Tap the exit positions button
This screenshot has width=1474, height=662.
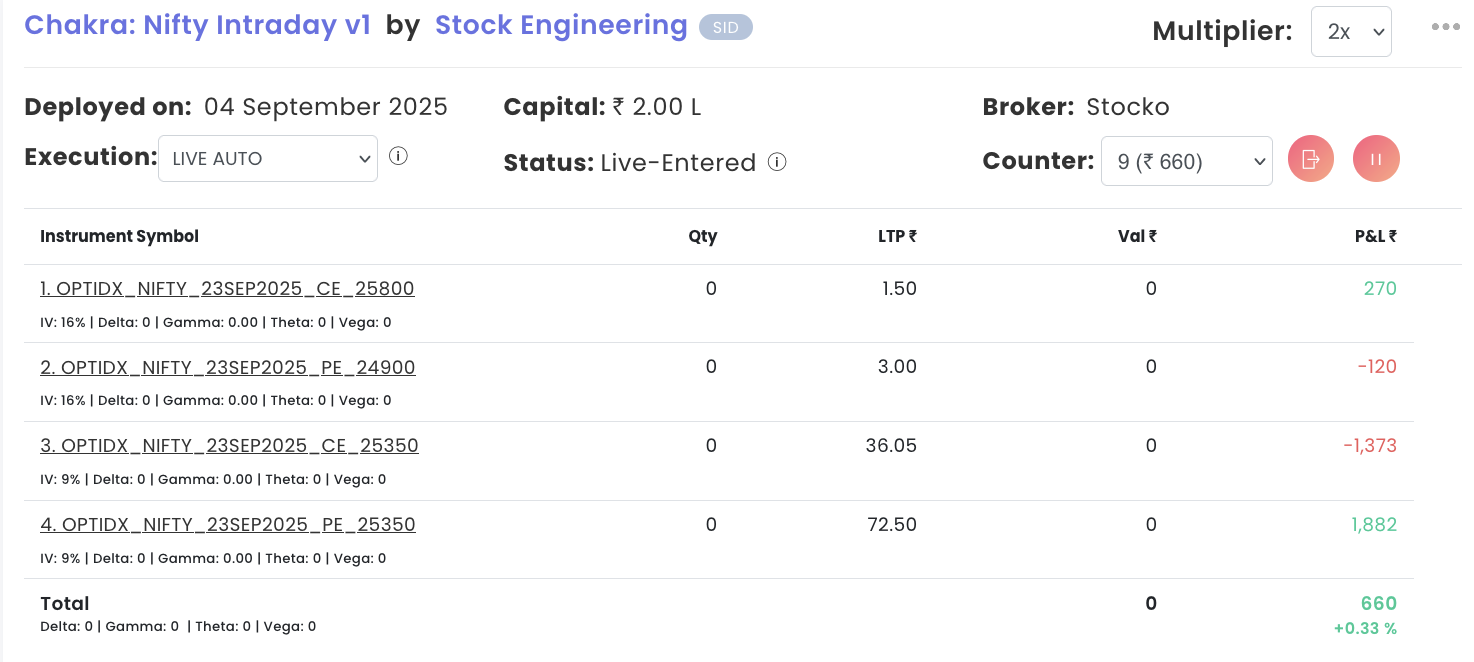(x=1311, y=159)
